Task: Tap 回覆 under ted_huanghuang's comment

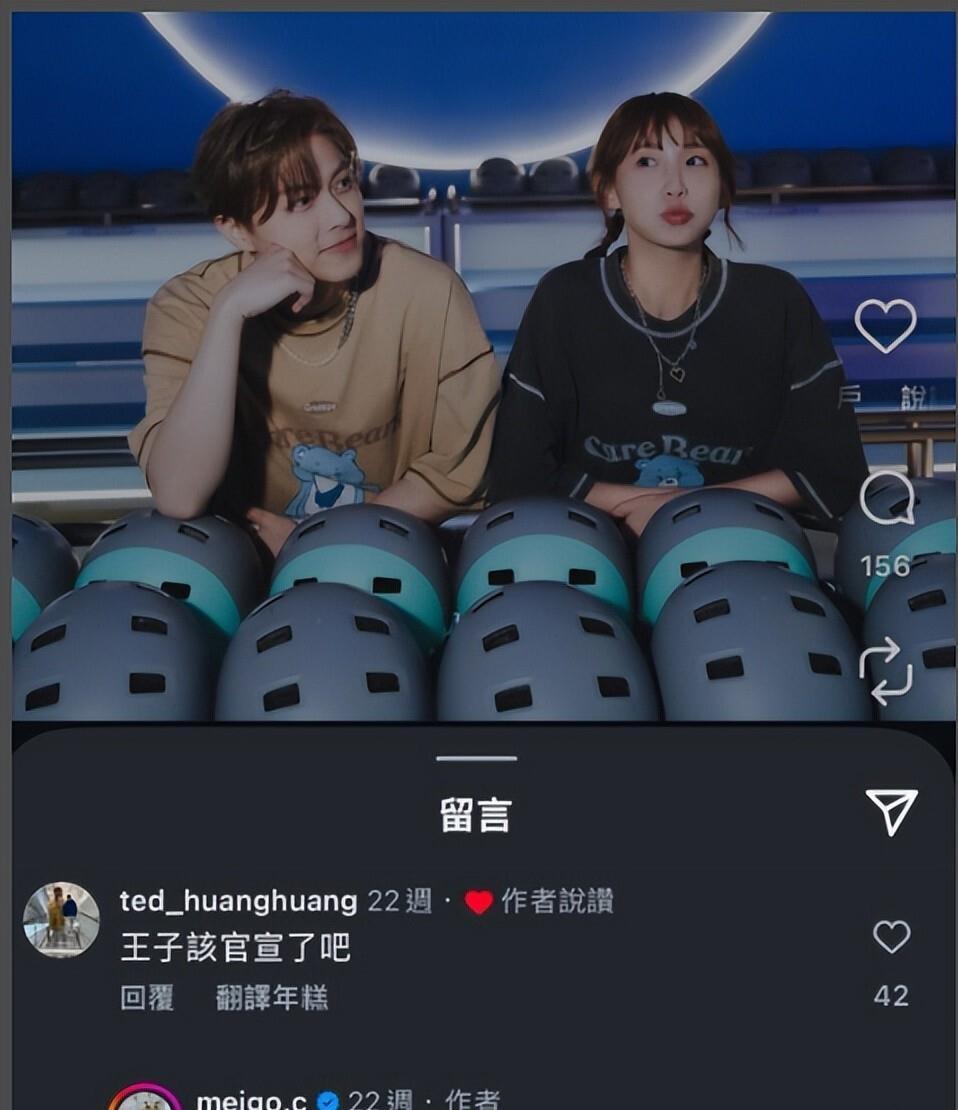Action: (147, 997)
